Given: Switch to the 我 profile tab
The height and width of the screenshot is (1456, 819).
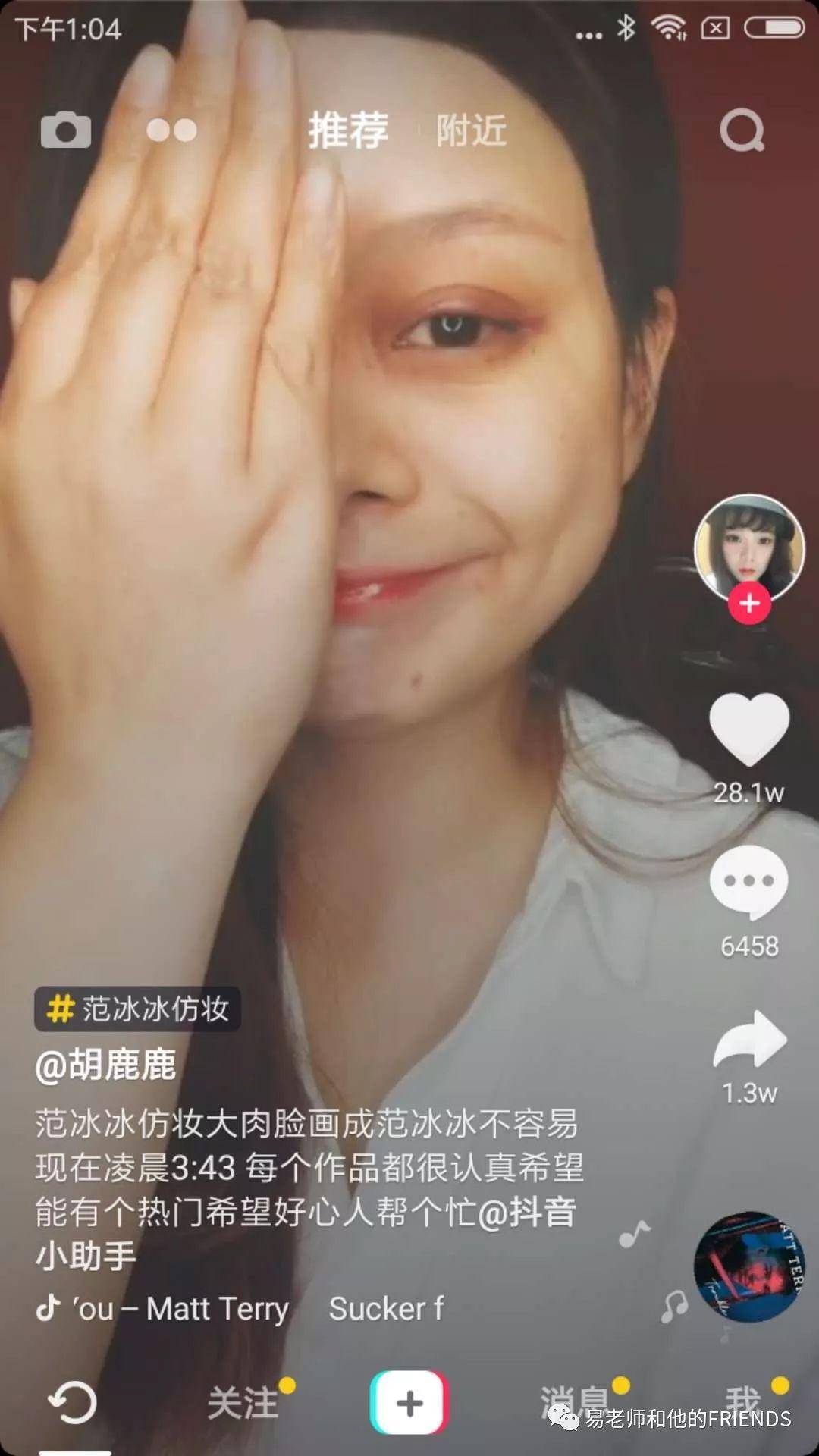Looking at the screenshot, I should (742, 1401).
